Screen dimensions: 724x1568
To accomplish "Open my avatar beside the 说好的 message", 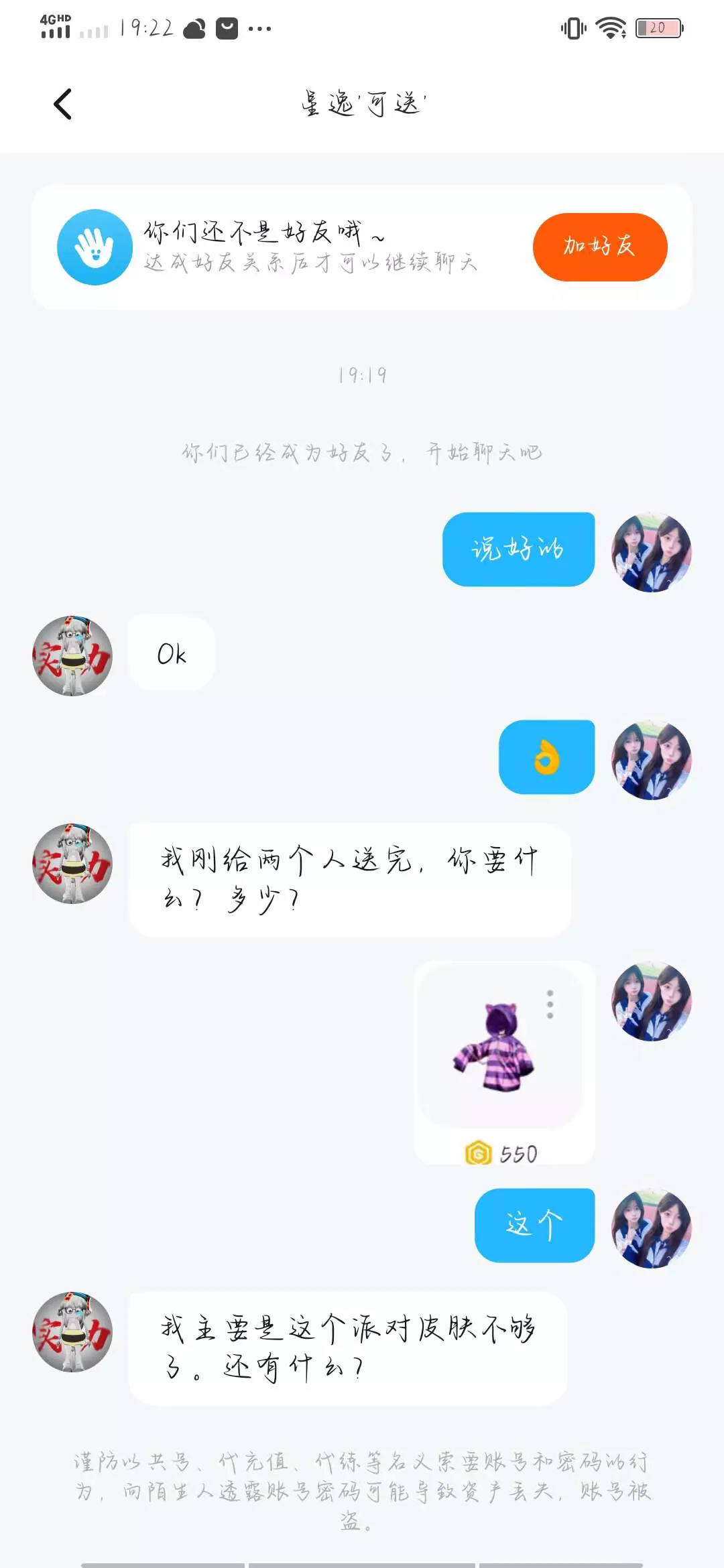I will click(651, 551).
